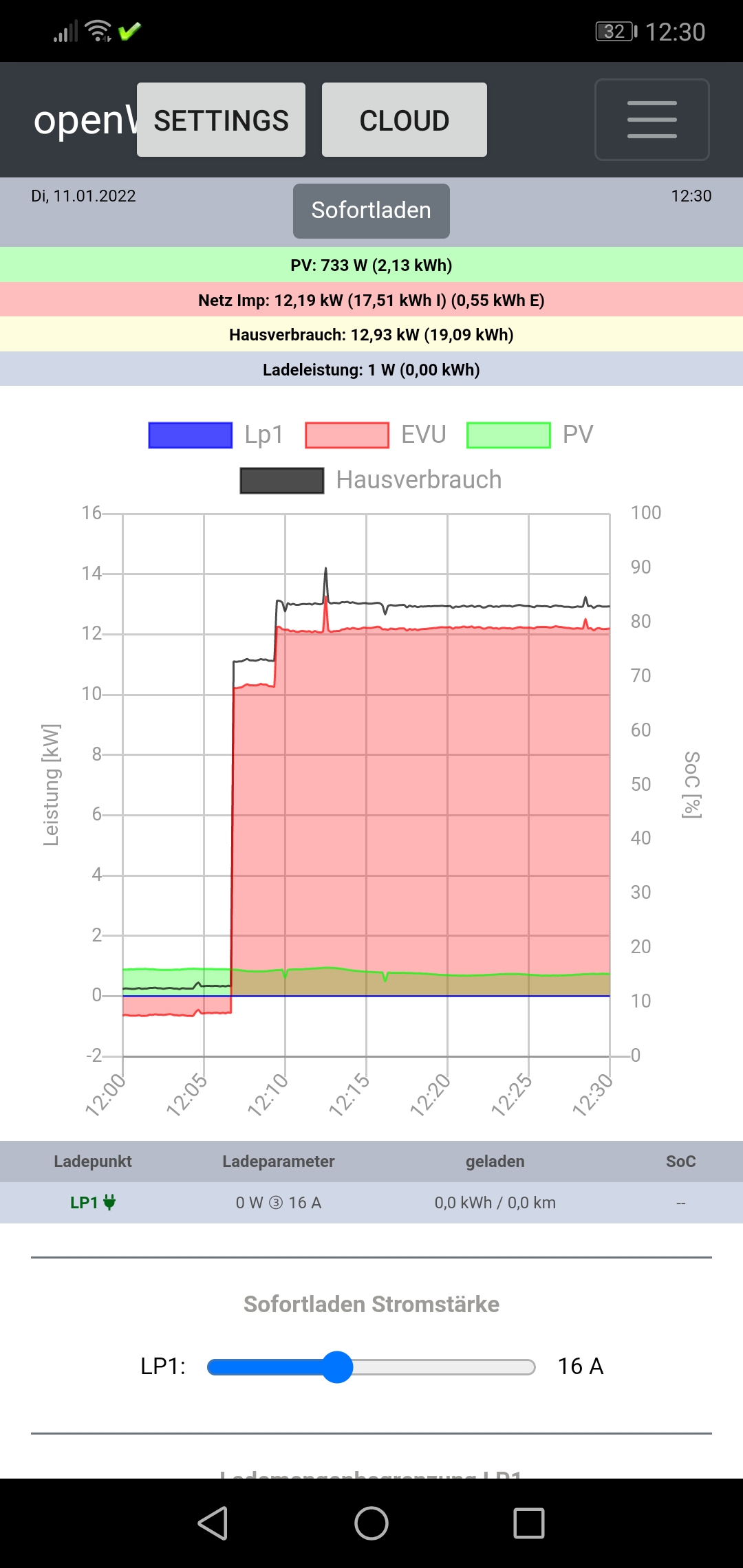
Task: Toggle Hausverbrauch series in chart legend
Action: (x=371, y=480)
